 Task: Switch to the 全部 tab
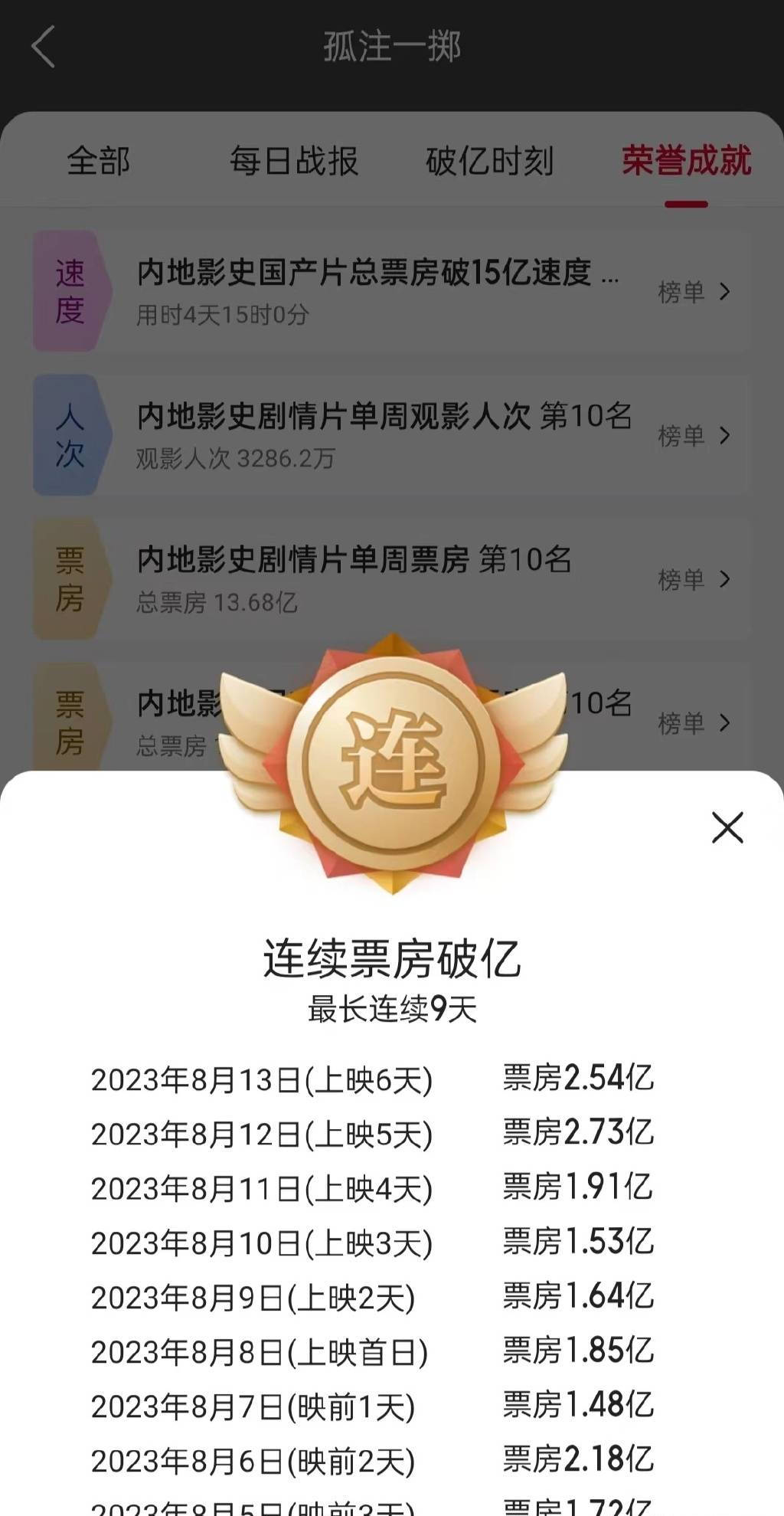pyautogui.click(x=98, y=161)
